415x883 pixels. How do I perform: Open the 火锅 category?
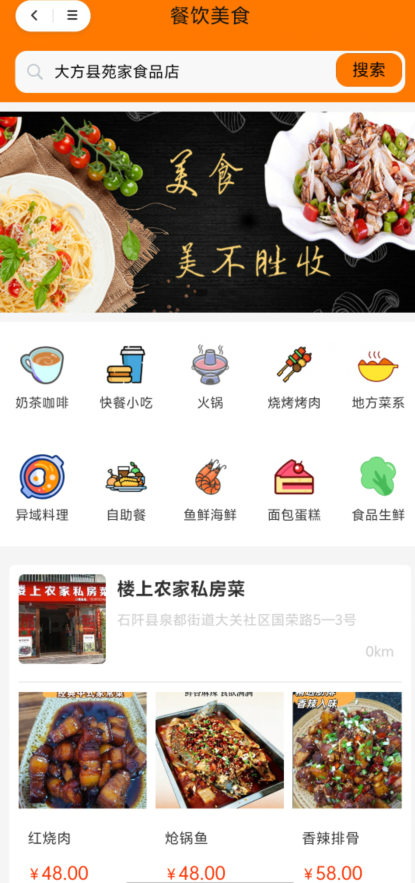point(210,378)
